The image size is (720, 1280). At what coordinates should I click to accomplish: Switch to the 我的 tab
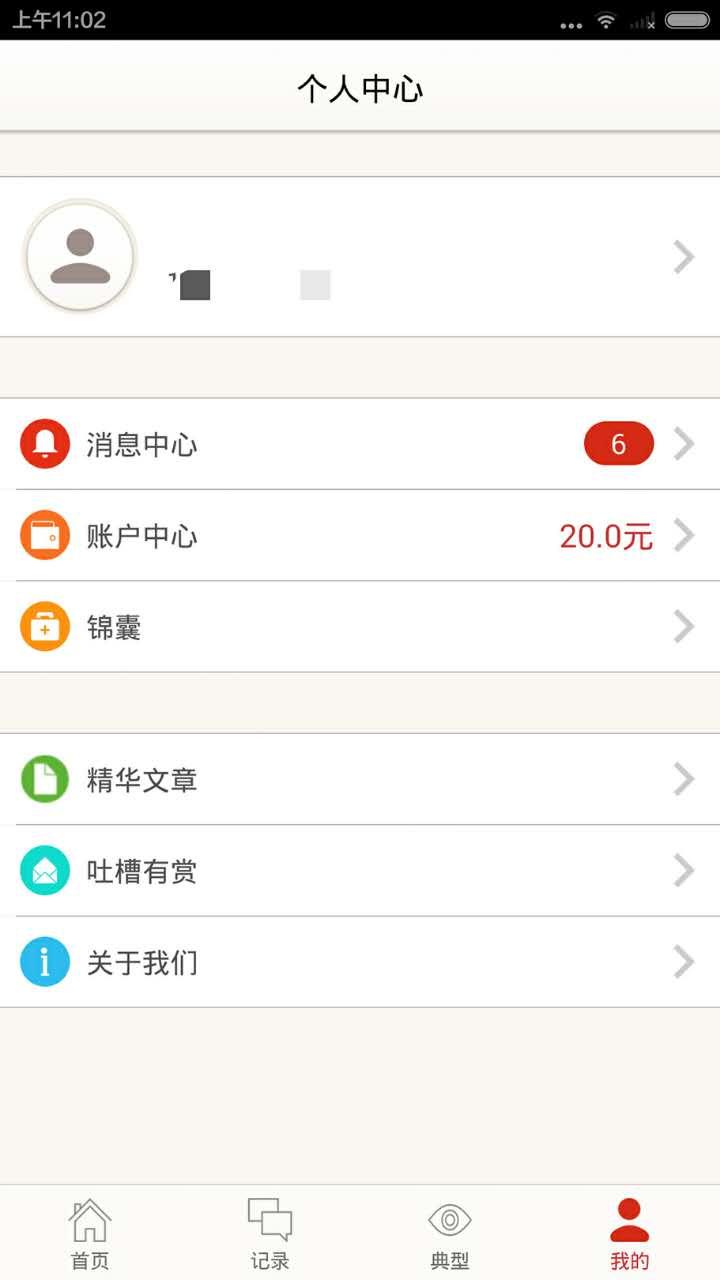pos(629,1230)
